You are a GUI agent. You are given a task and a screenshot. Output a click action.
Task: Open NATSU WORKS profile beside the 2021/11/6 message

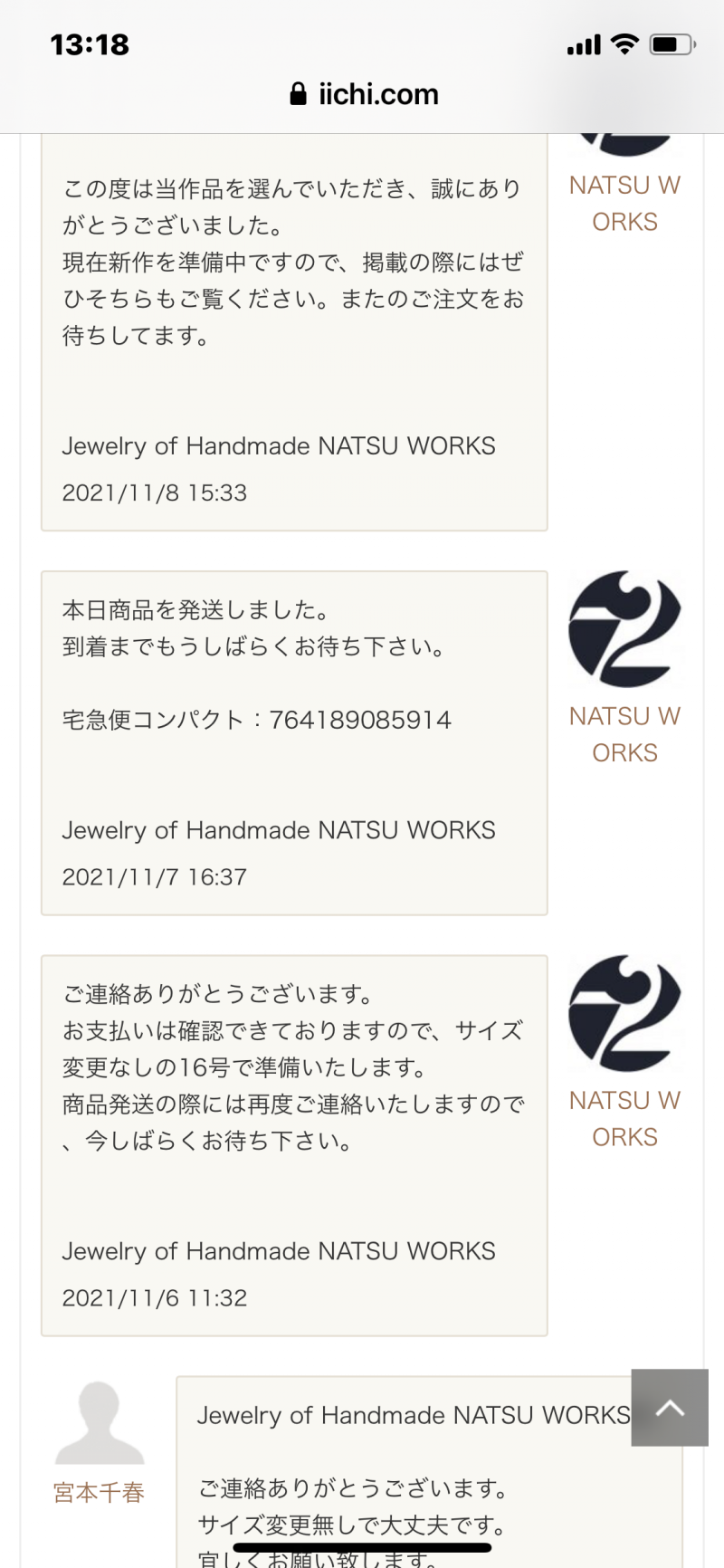click(x=624, y=1118)
